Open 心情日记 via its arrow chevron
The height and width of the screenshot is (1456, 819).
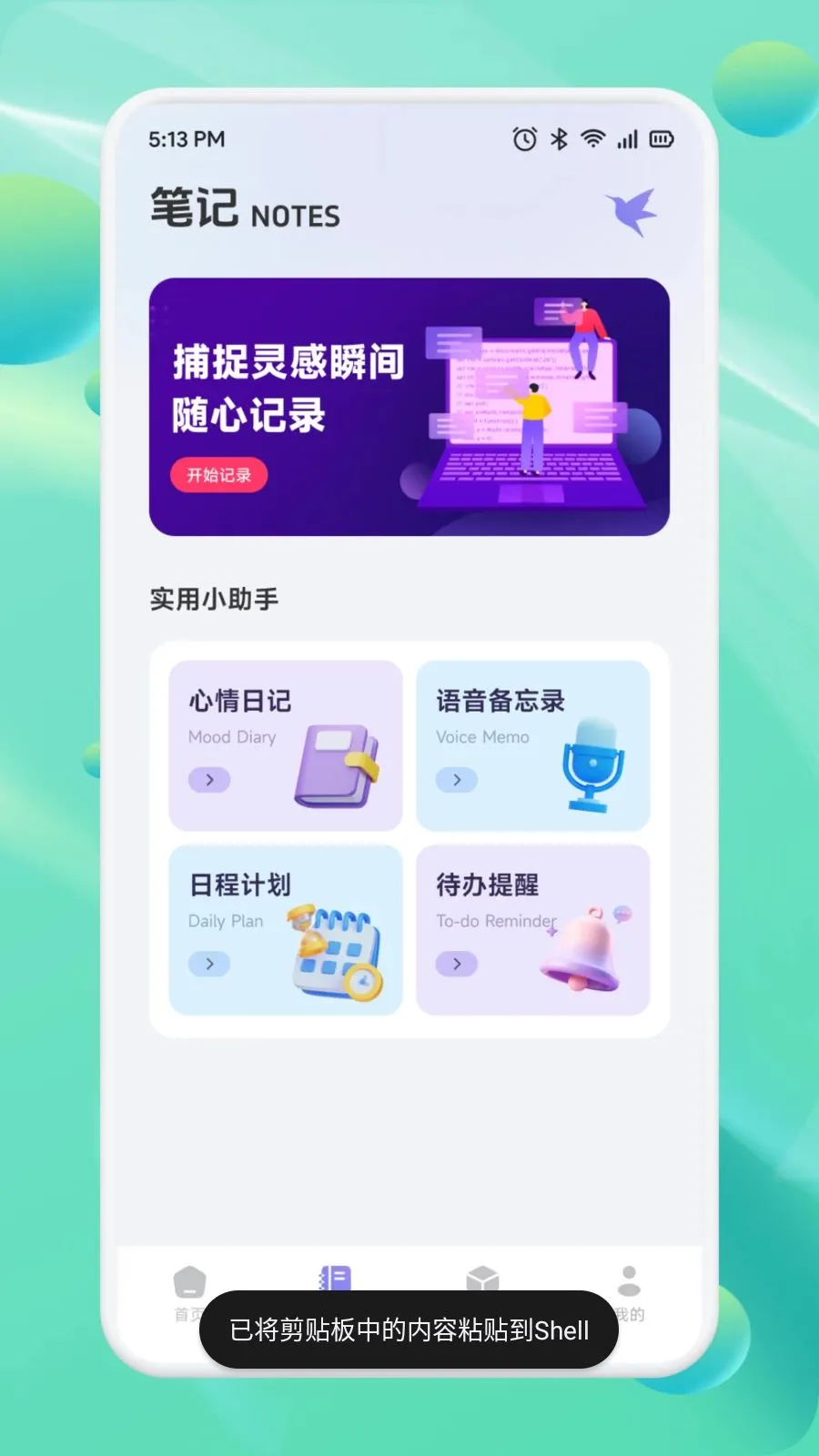[x=210, y=781]
